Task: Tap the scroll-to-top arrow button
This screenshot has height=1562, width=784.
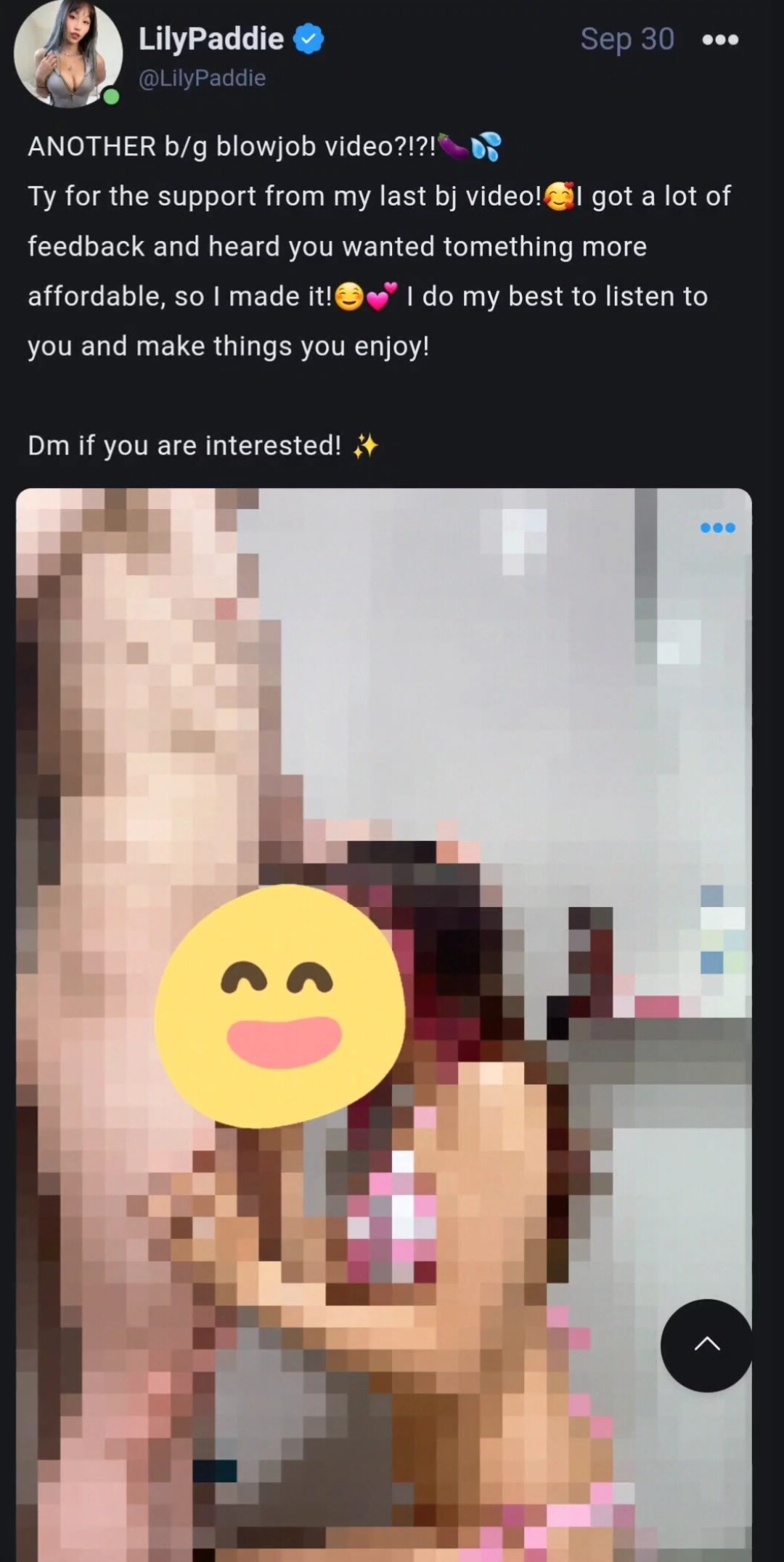Action: coord(706,1345)
